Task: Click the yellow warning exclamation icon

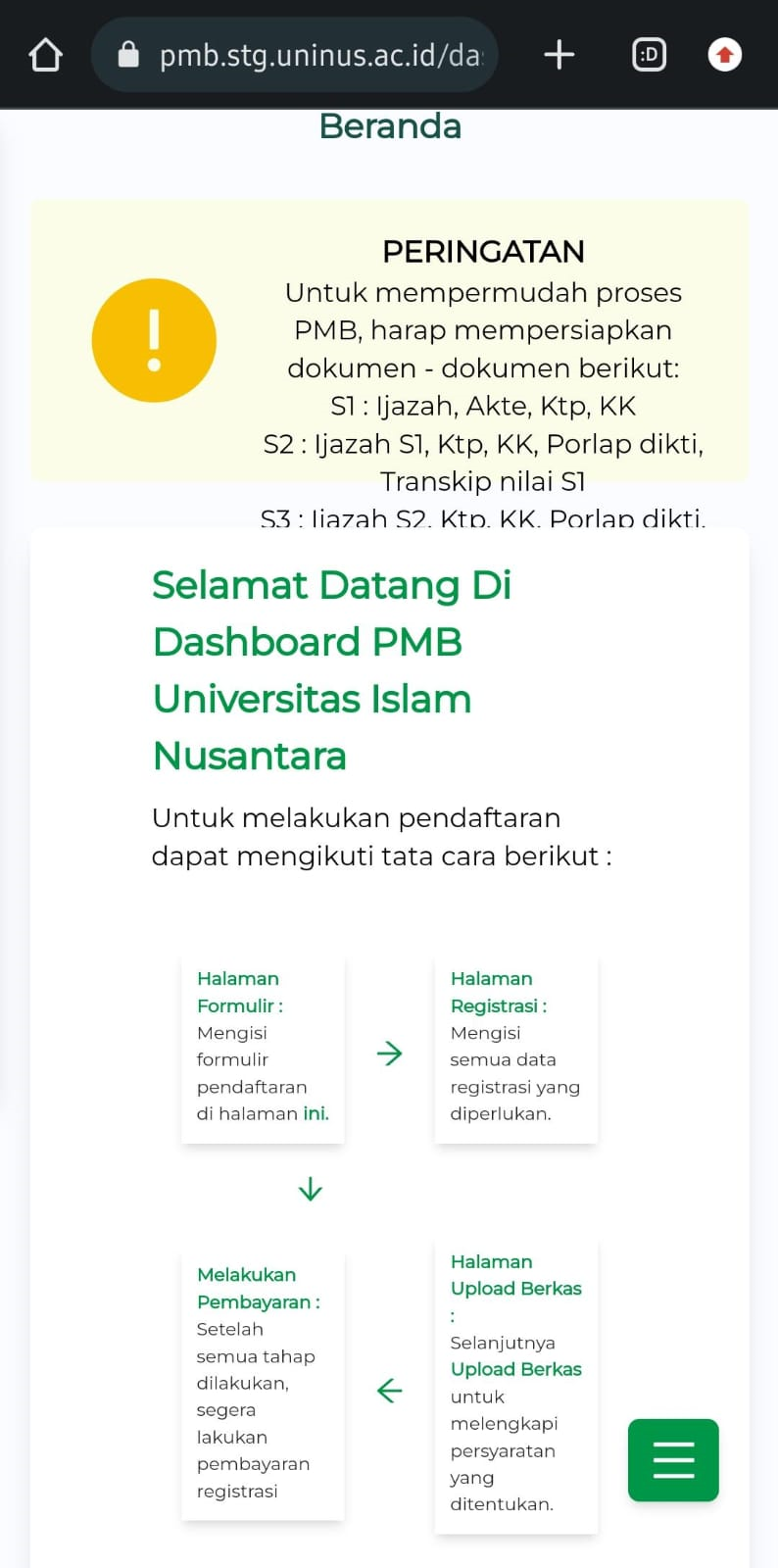Action: 154,339
